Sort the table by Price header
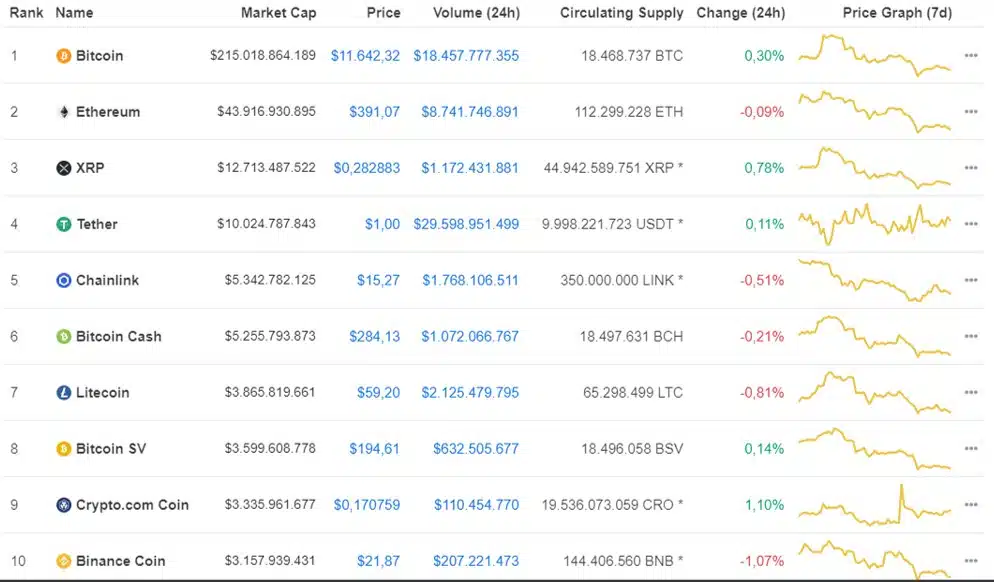Screen dimensions: 994x582 pyautogui.click(x=383, y=13)
